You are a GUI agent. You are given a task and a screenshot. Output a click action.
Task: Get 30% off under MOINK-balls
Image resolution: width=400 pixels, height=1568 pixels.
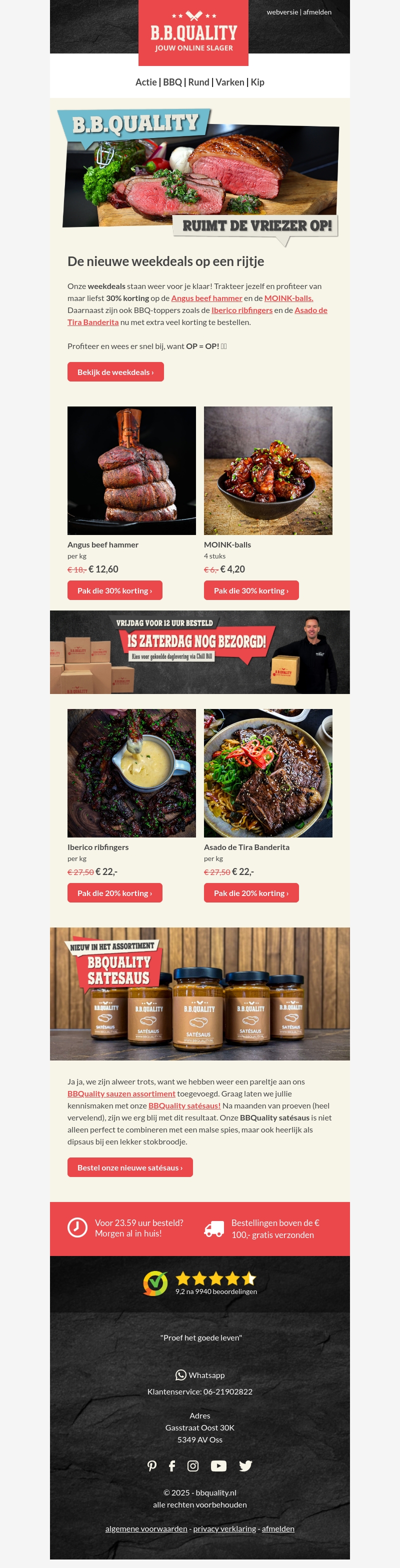[251, 590]
